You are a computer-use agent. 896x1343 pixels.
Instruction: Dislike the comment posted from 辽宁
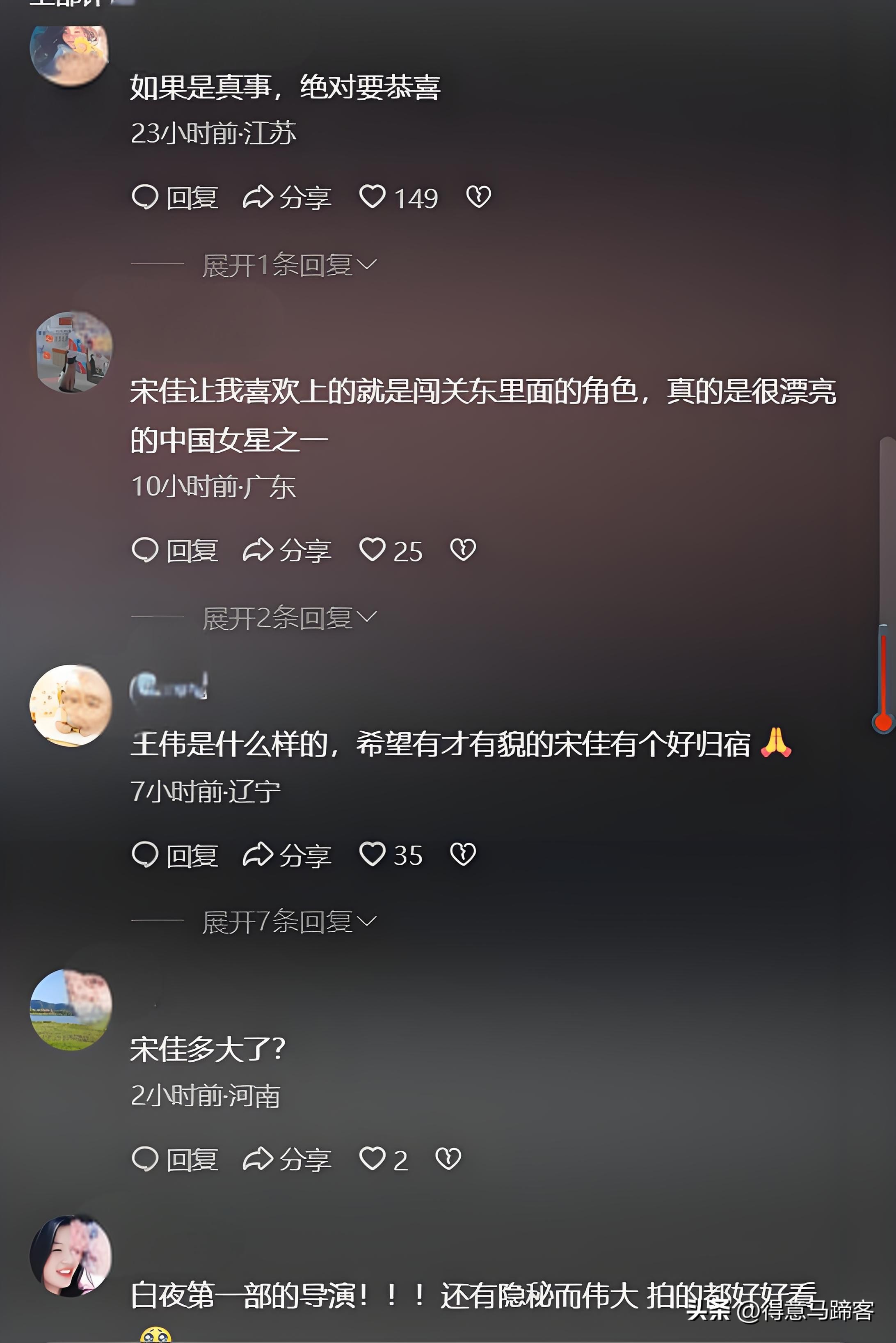coord(463,855)
